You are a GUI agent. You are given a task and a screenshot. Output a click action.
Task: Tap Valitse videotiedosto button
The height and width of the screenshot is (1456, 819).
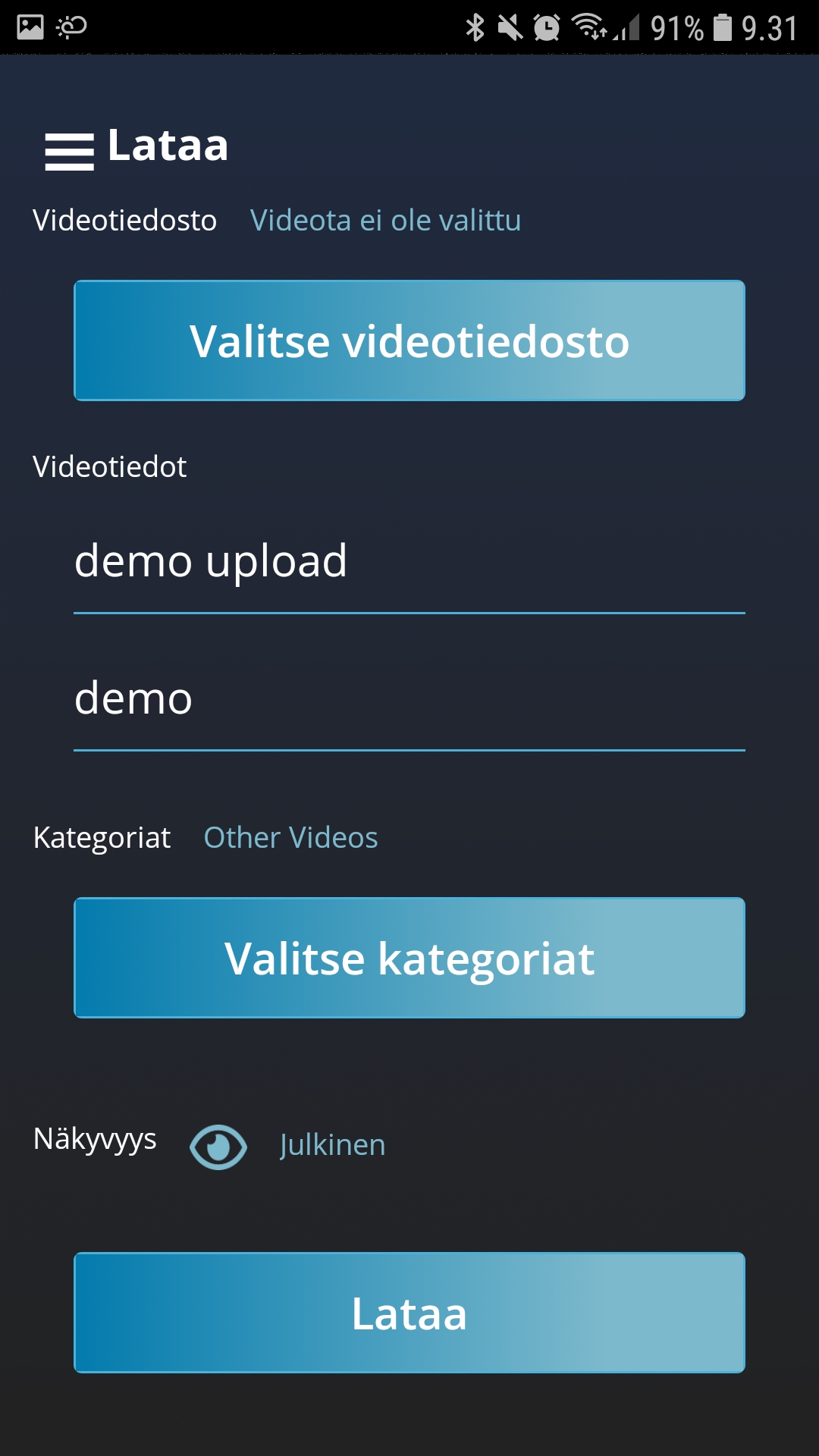409,340
